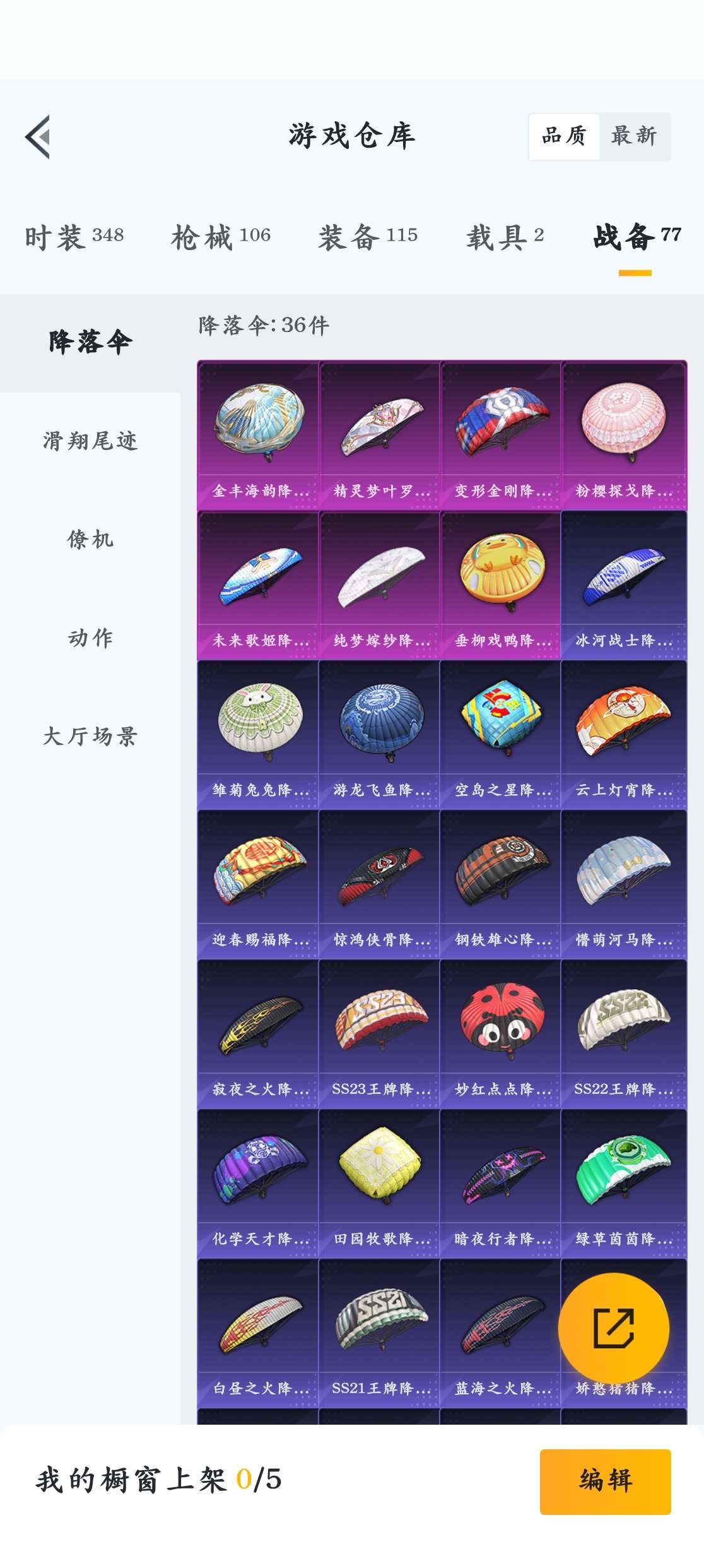Sort items by 最新
This screenshot has width=704, height=1568.
(634, 136)
